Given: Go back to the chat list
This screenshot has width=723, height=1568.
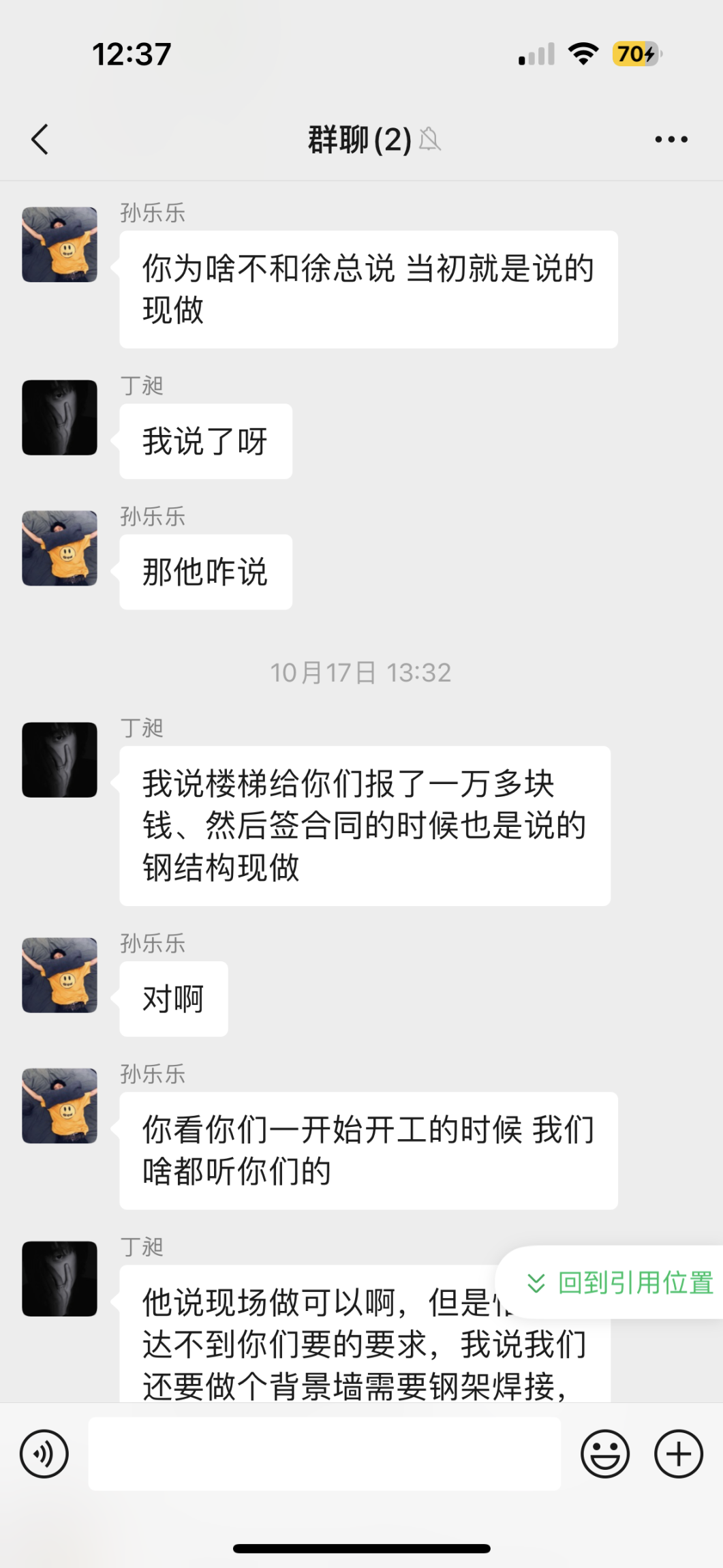Looking at the screenshot, I should pyautogui.click(x=40, y=140).
